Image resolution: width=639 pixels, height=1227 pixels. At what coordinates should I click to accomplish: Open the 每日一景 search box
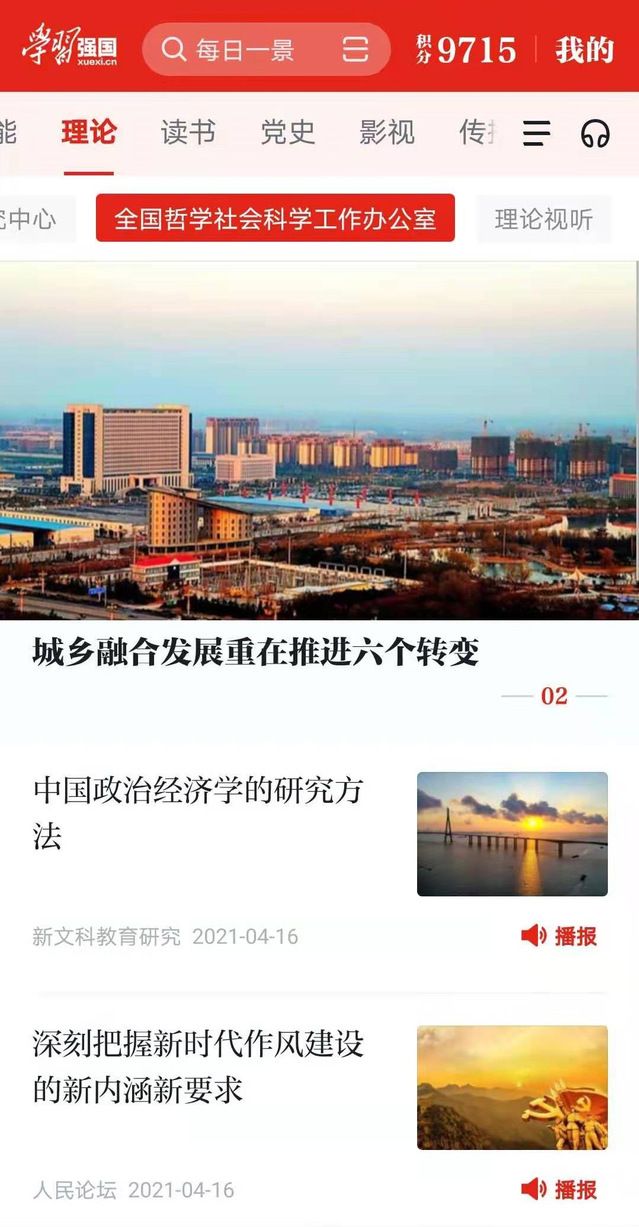pos(245,49)
